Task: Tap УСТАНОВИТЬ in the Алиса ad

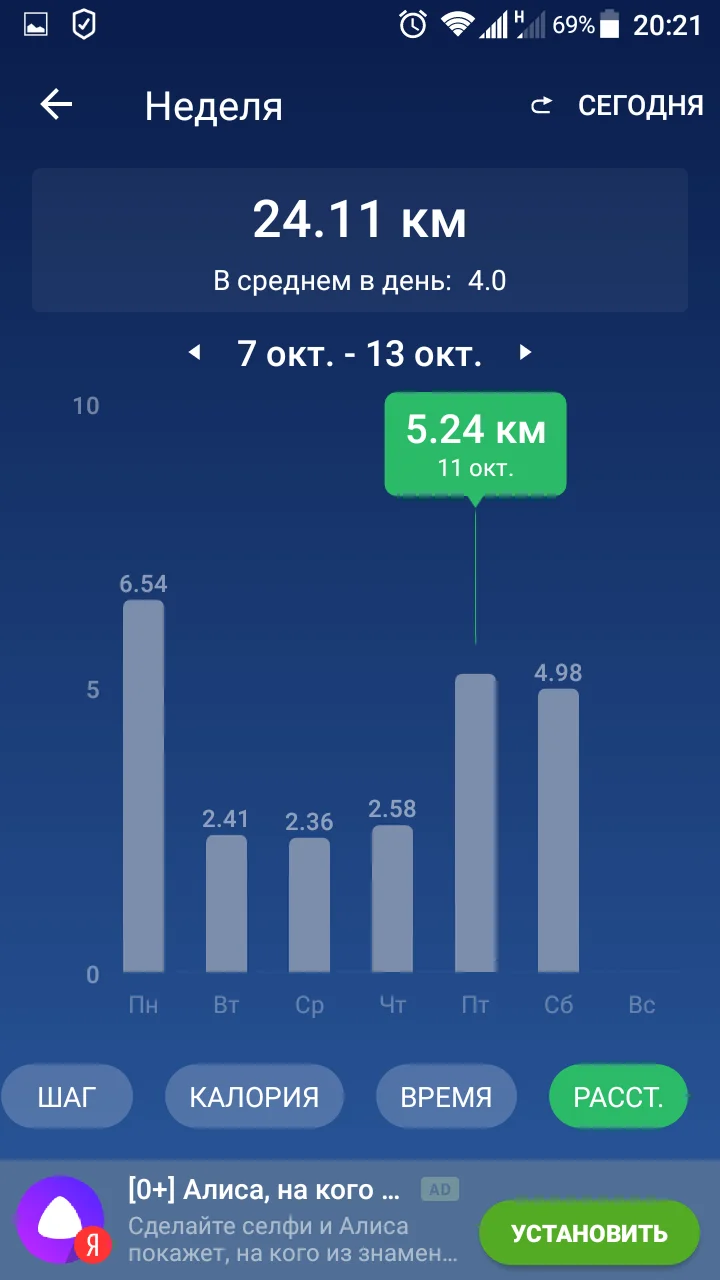Action: click(589, 1233)
